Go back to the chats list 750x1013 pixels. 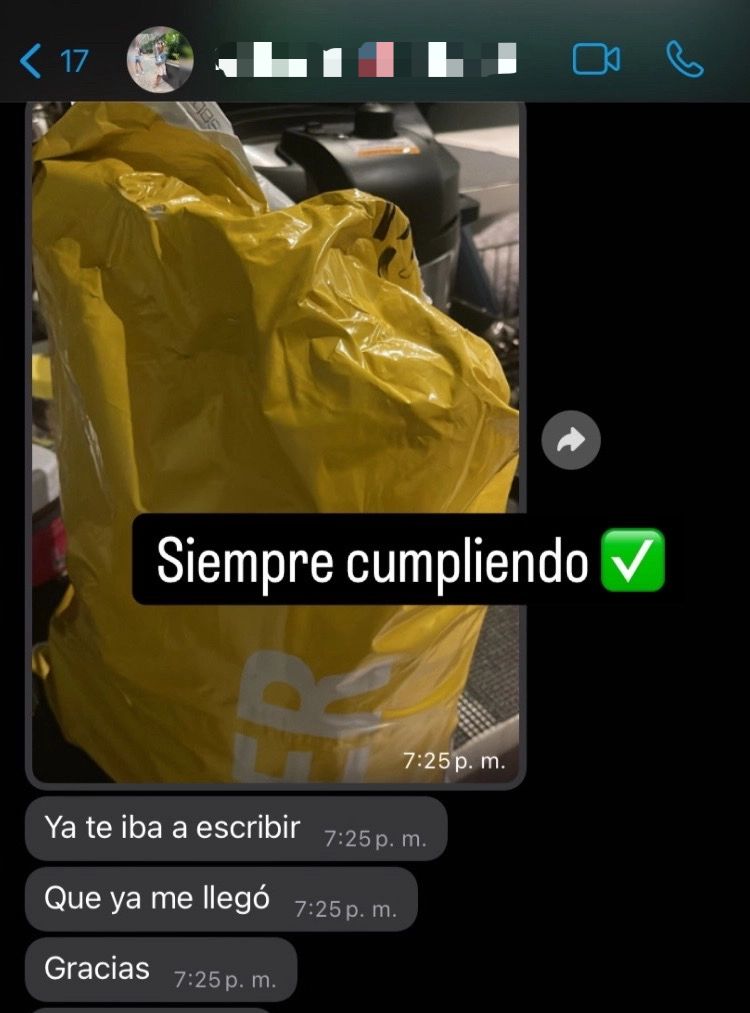click(x=52, y=61)
